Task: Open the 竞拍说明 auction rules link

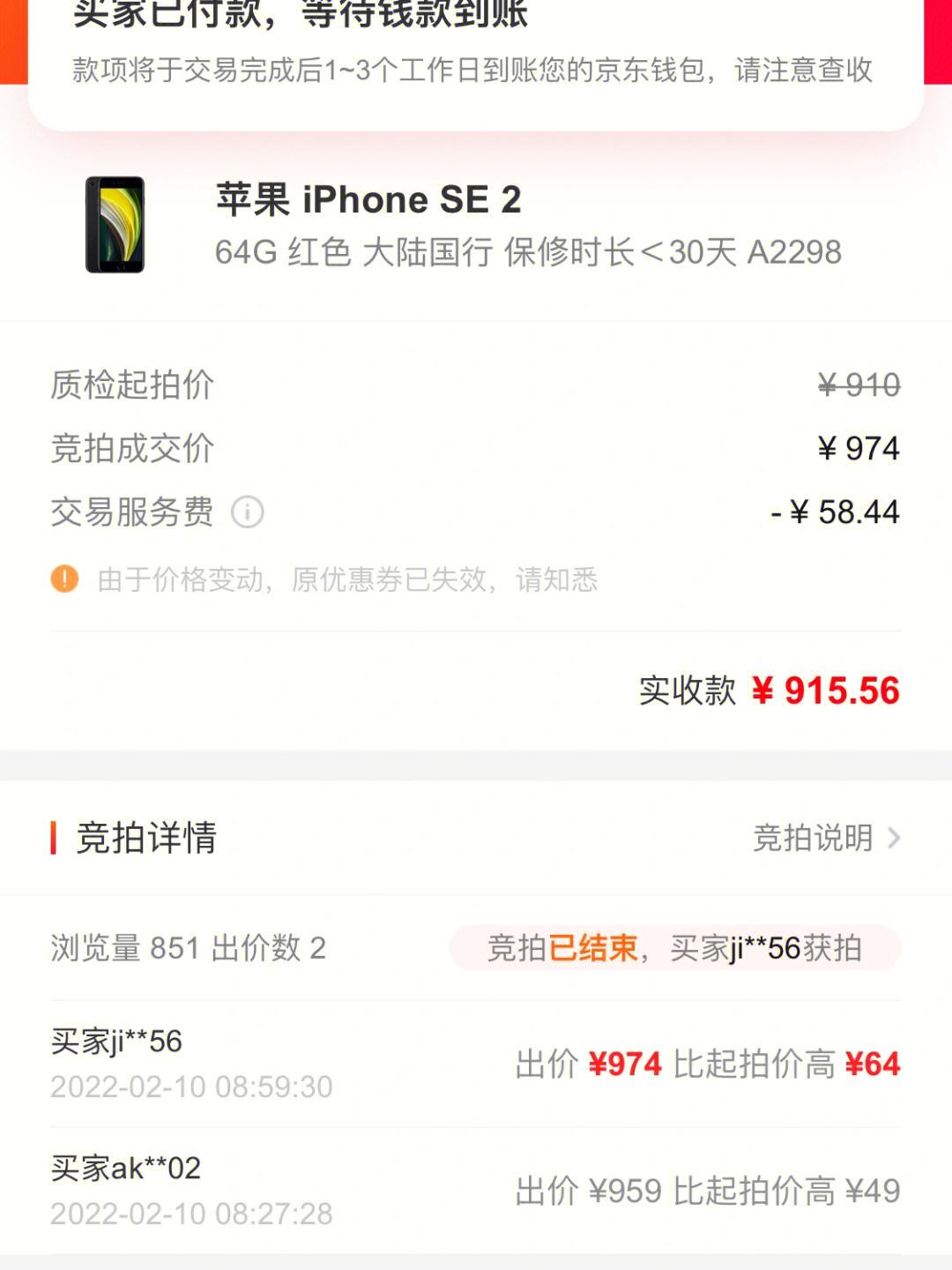Action: pos(825,838)
